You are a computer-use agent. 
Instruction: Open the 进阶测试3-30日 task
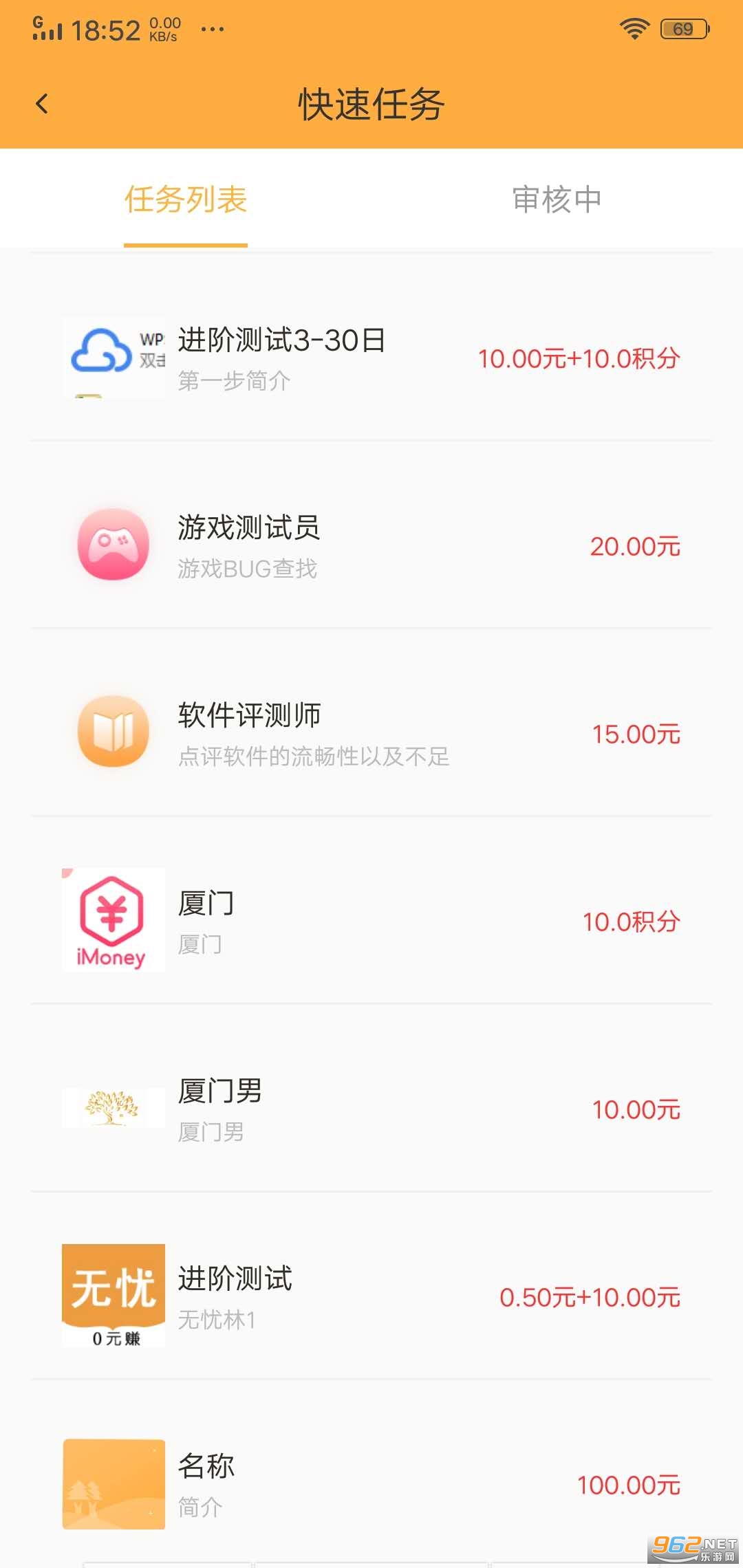pos(371,358)
